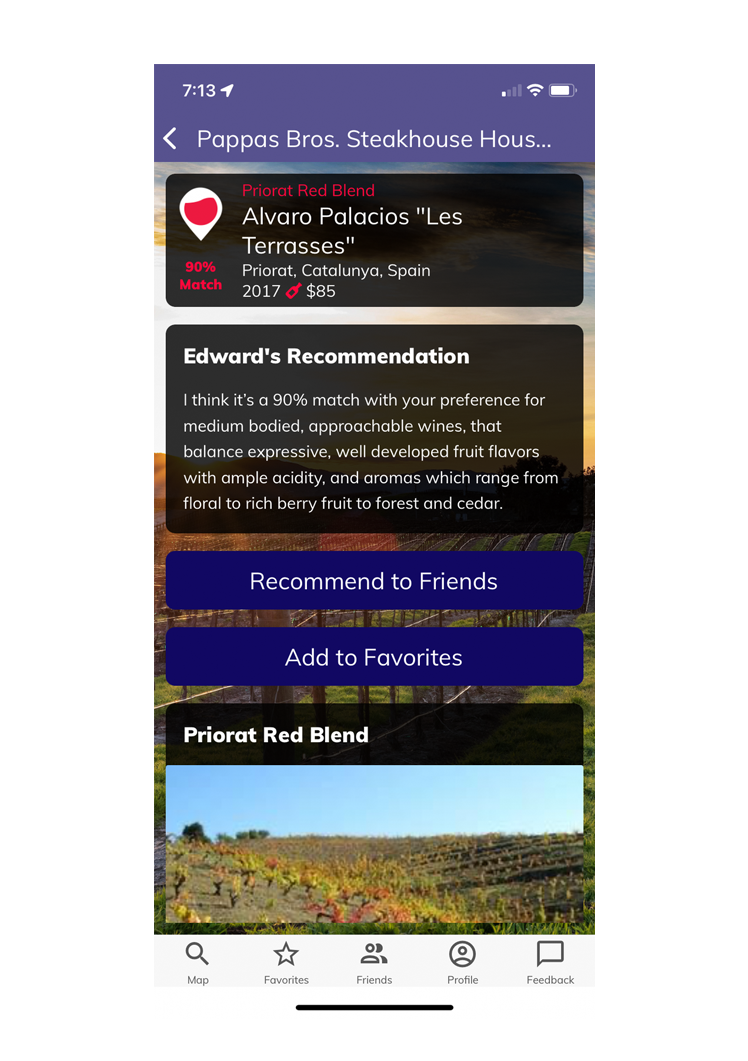Screen dimensions: 748x1061
Task: Tap the back arrow to leave the wine page
Action: pos(170,139)
